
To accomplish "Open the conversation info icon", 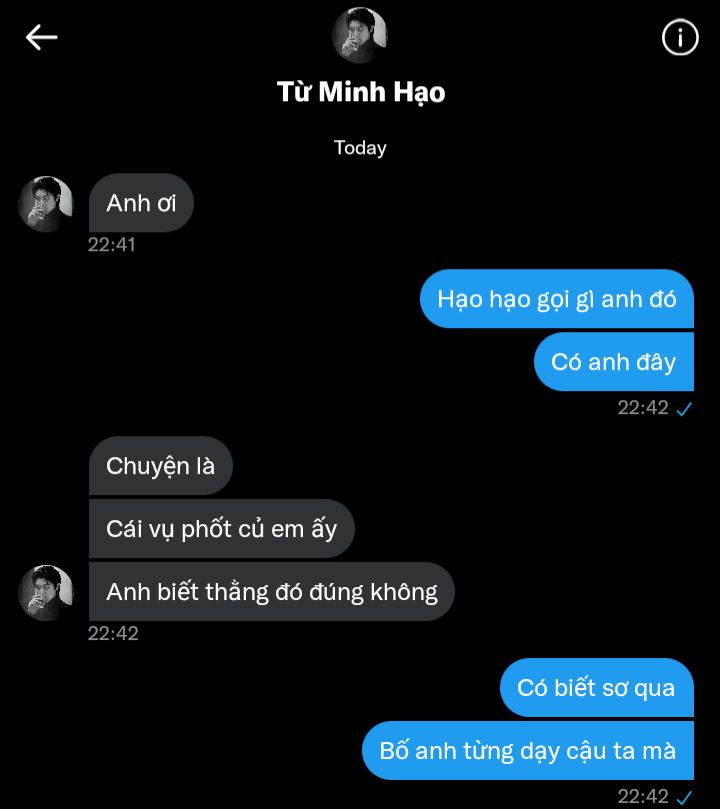I will click(x=680, y=38).
